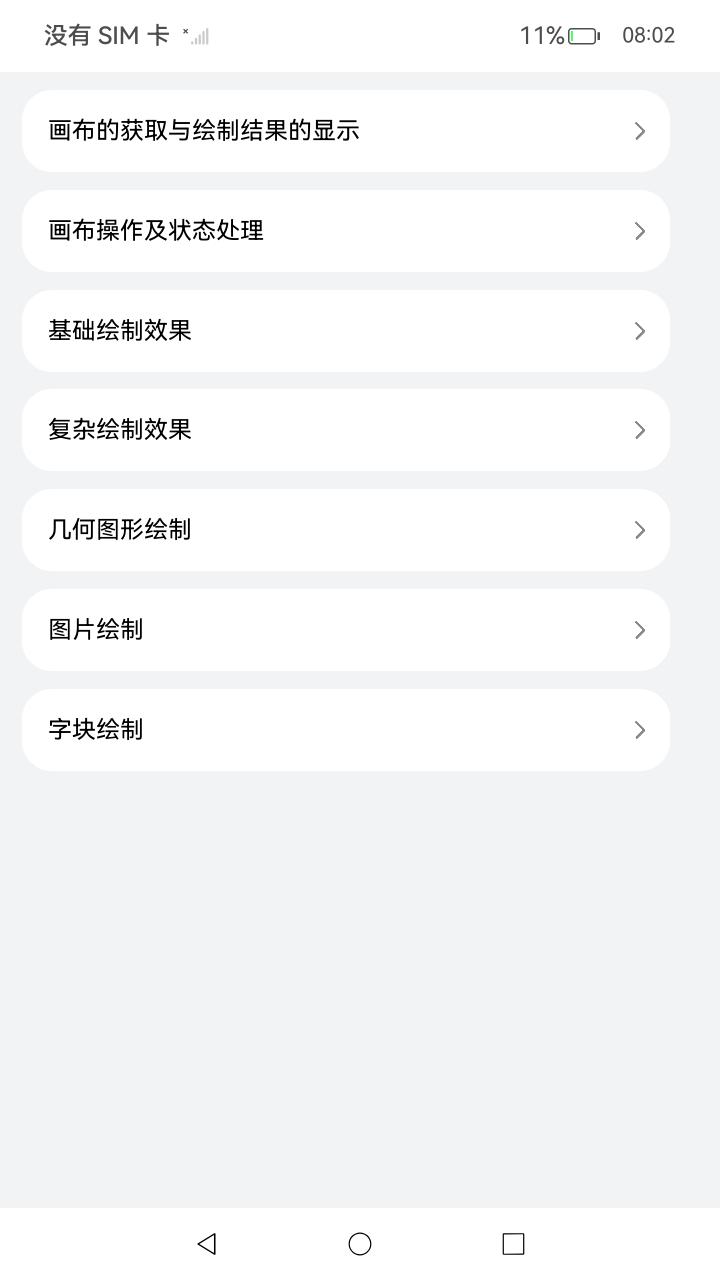The image size is (720, 1280).
Task: Open 画布的获取与绘制结果的显示 row
Action: (345, 131)
